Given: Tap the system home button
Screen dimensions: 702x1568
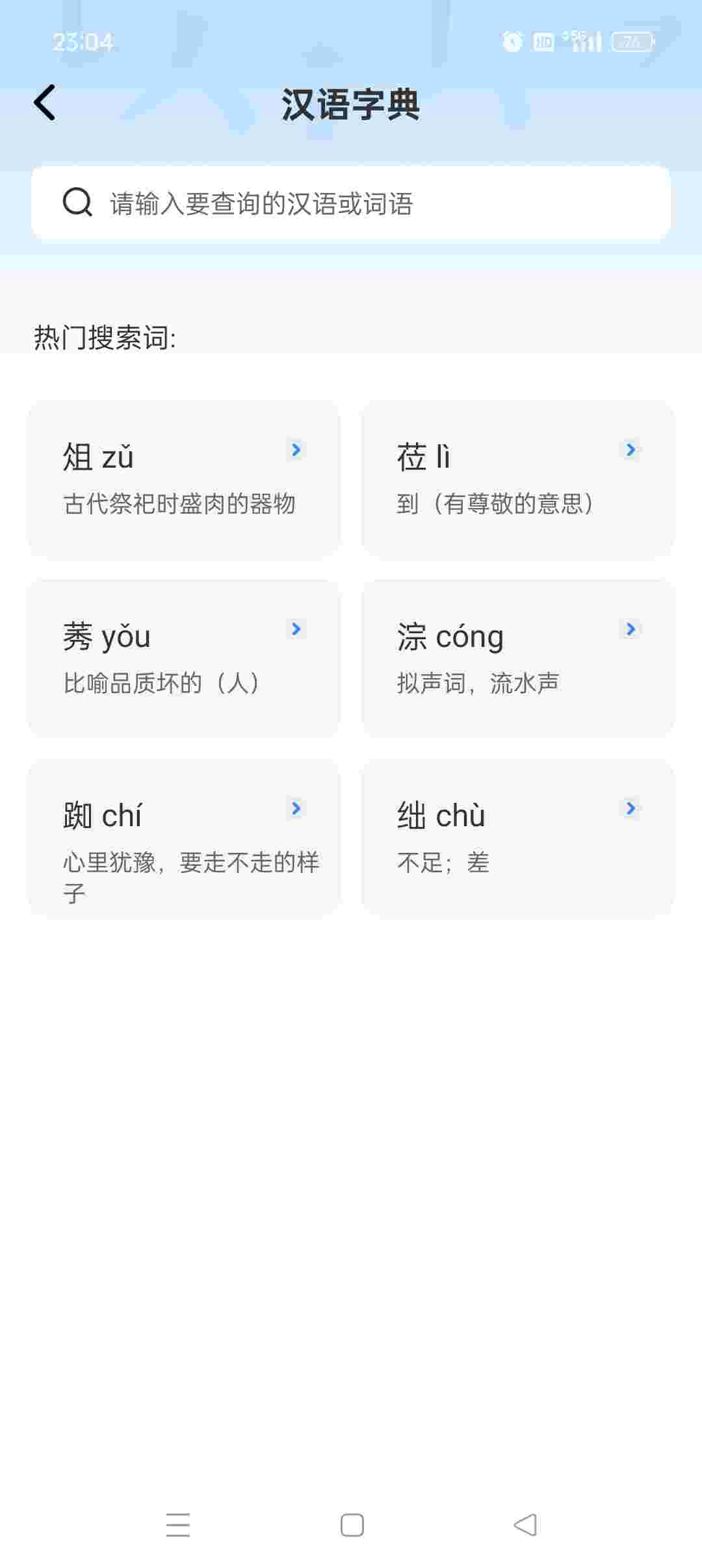Looking at the screenshot, I should (352, 1525).
